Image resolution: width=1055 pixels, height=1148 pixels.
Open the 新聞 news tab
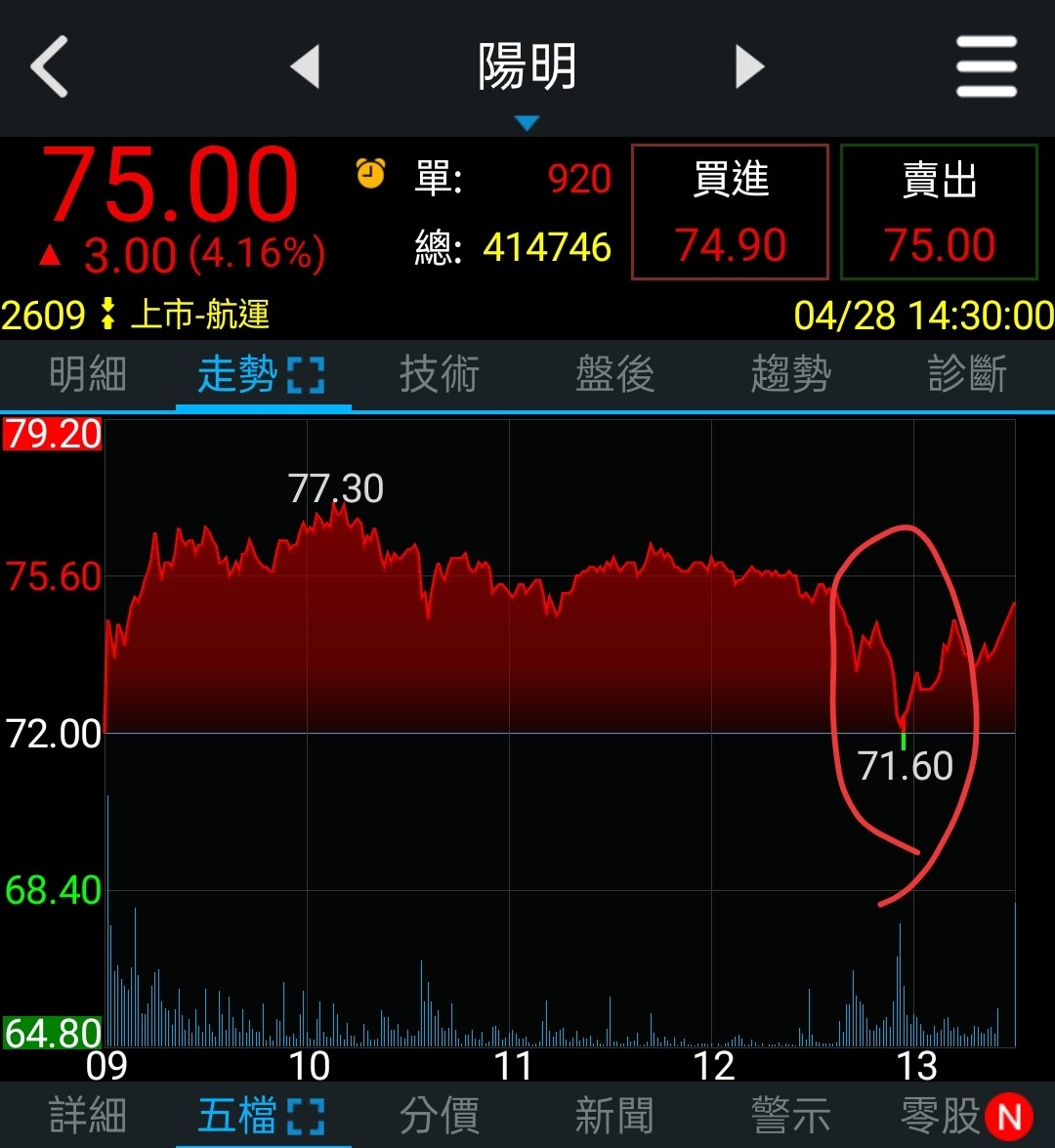pos(614,1115)
